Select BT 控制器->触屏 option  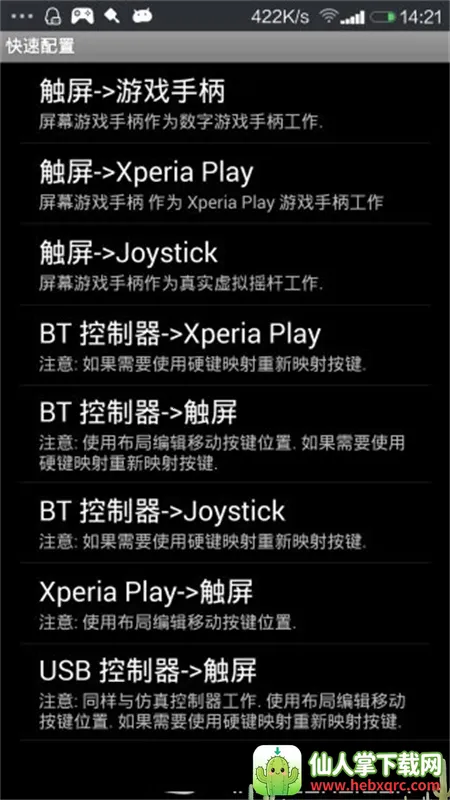[225, 434]
